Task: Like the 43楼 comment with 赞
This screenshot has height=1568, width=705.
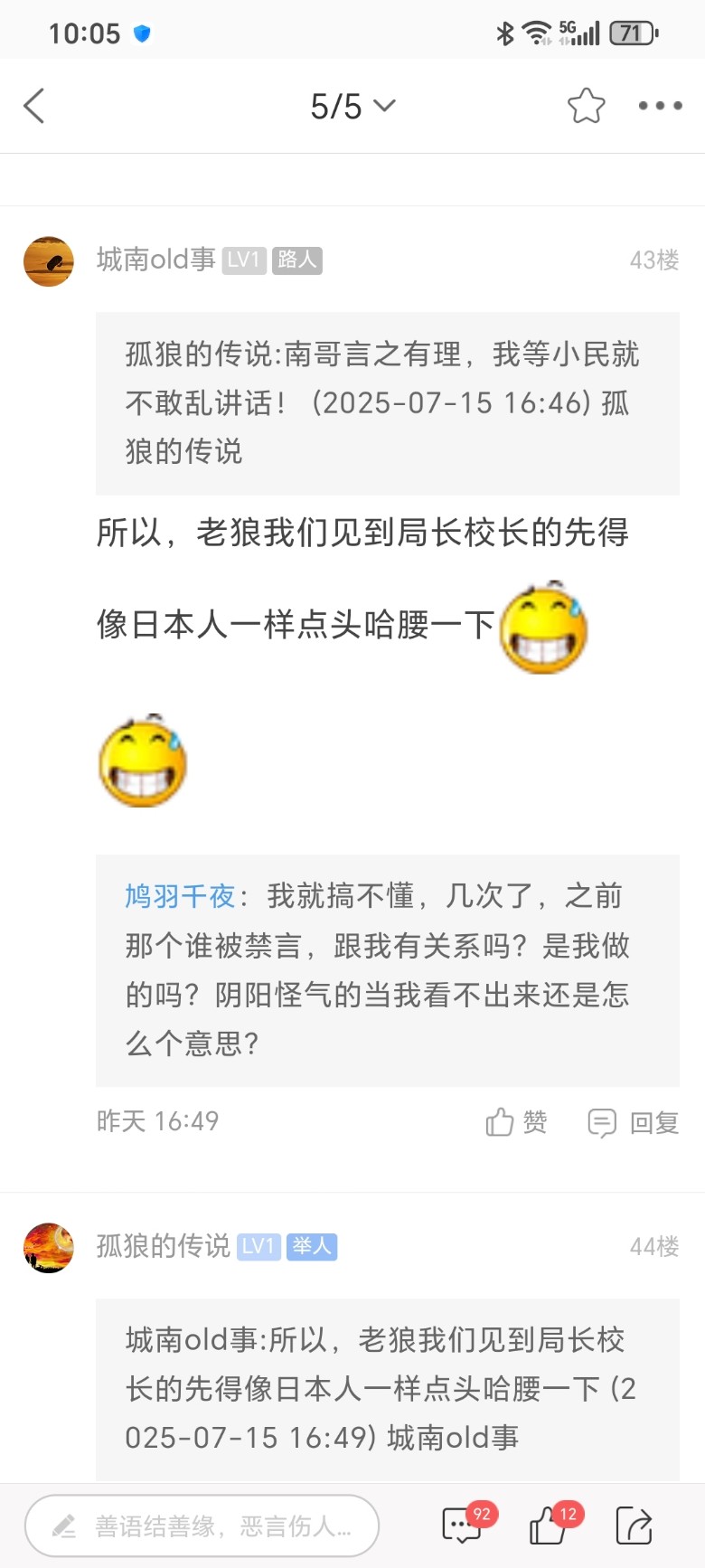Action: pyautogui.click(x=517, y=1122)
